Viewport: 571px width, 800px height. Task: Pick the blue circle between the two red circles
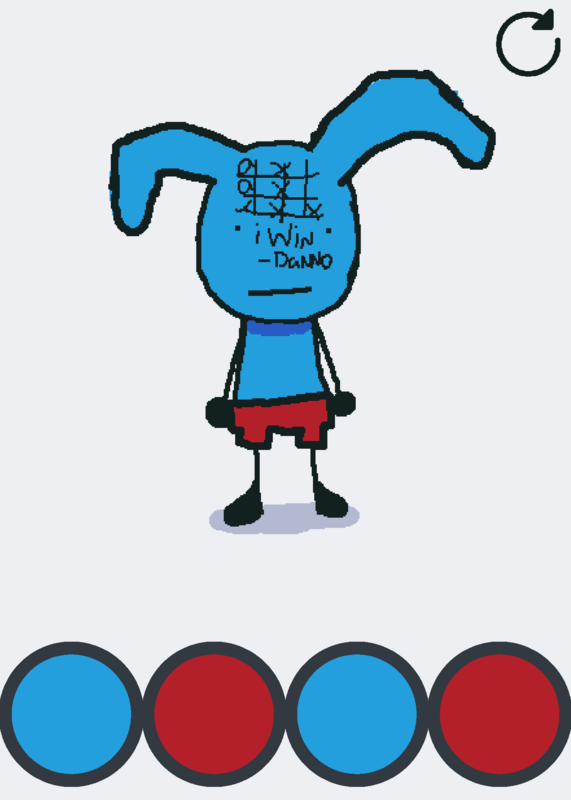(x=357, y=714)
